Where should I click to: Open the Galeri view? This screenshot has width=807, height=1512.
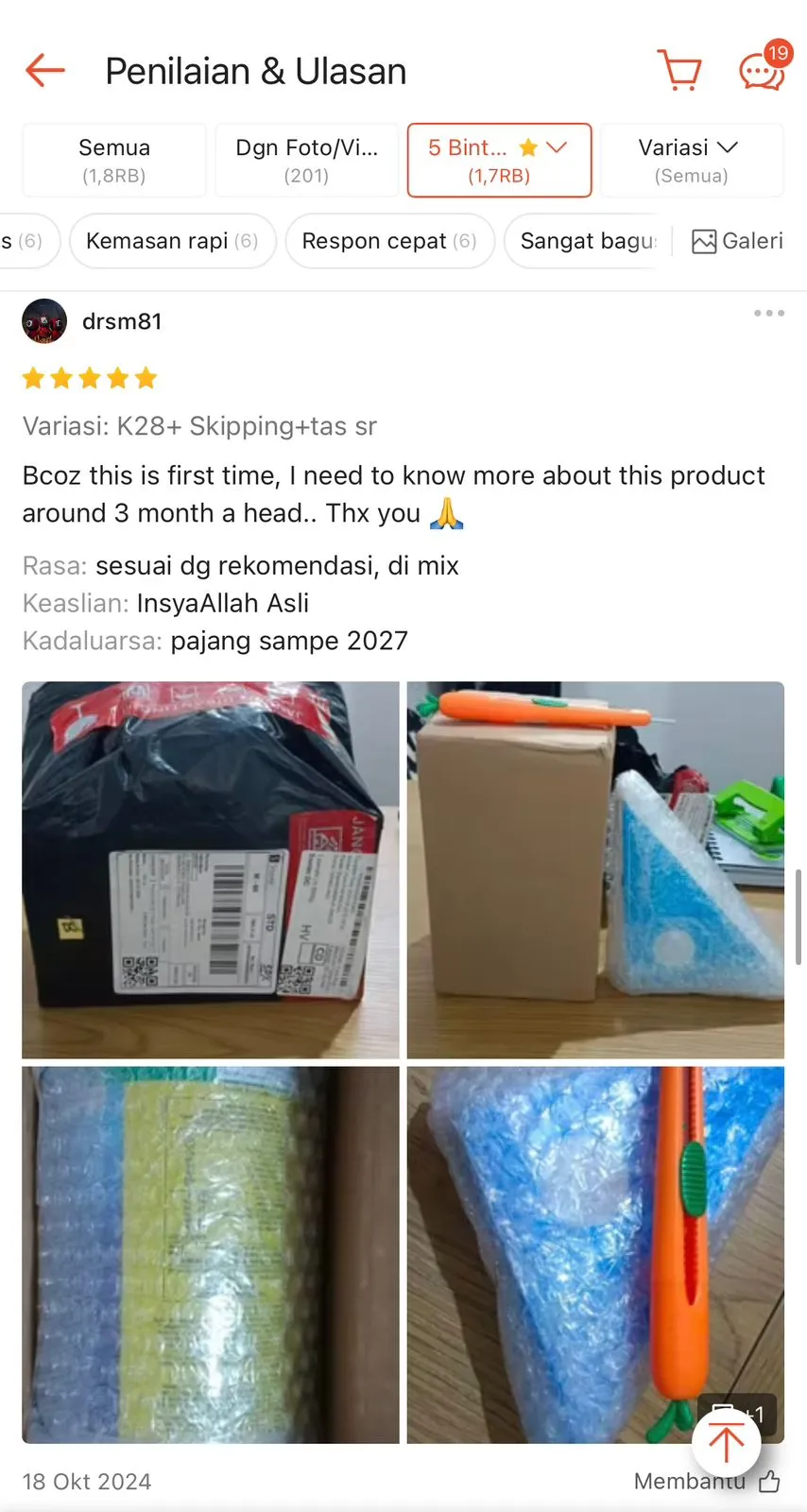(738, 241)
